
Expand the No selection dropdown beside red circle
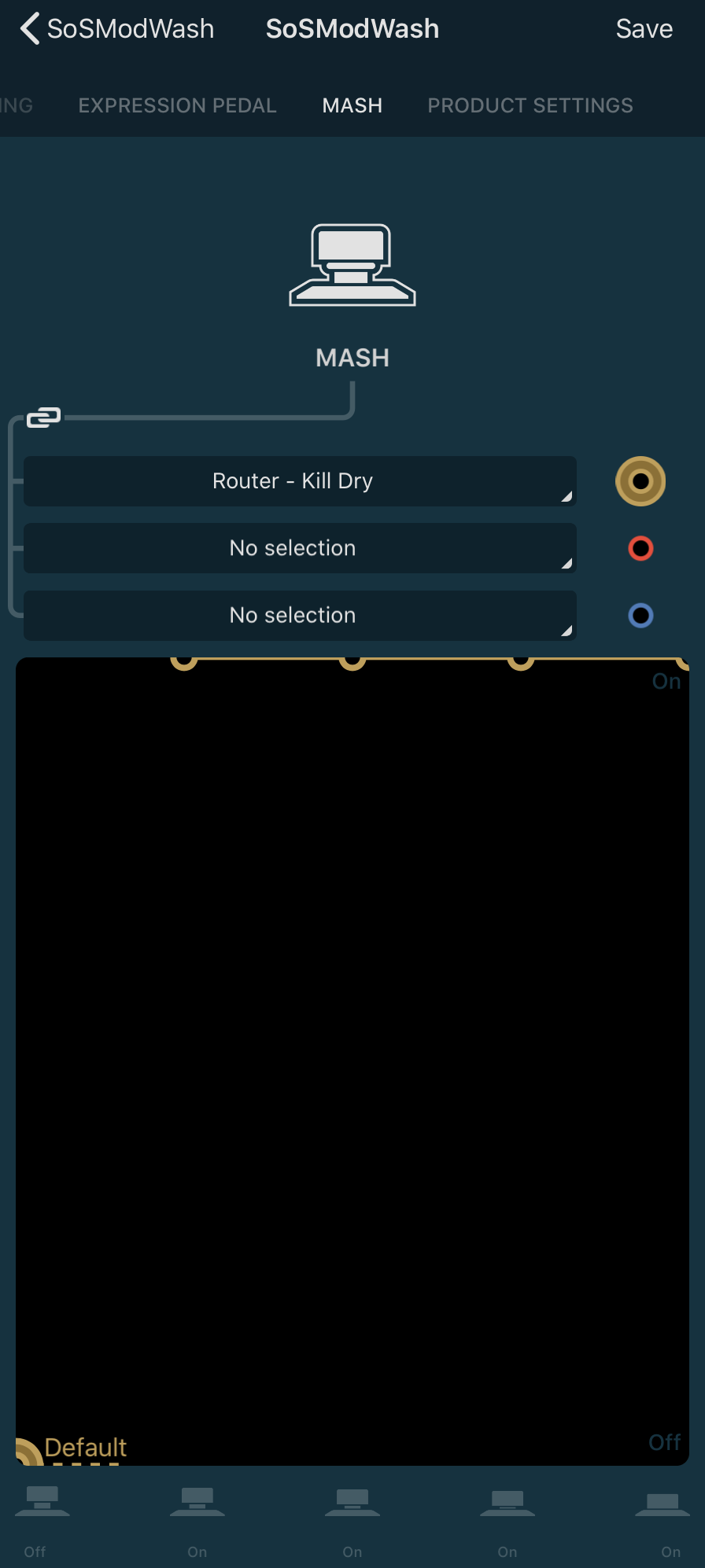coord(300,548)
